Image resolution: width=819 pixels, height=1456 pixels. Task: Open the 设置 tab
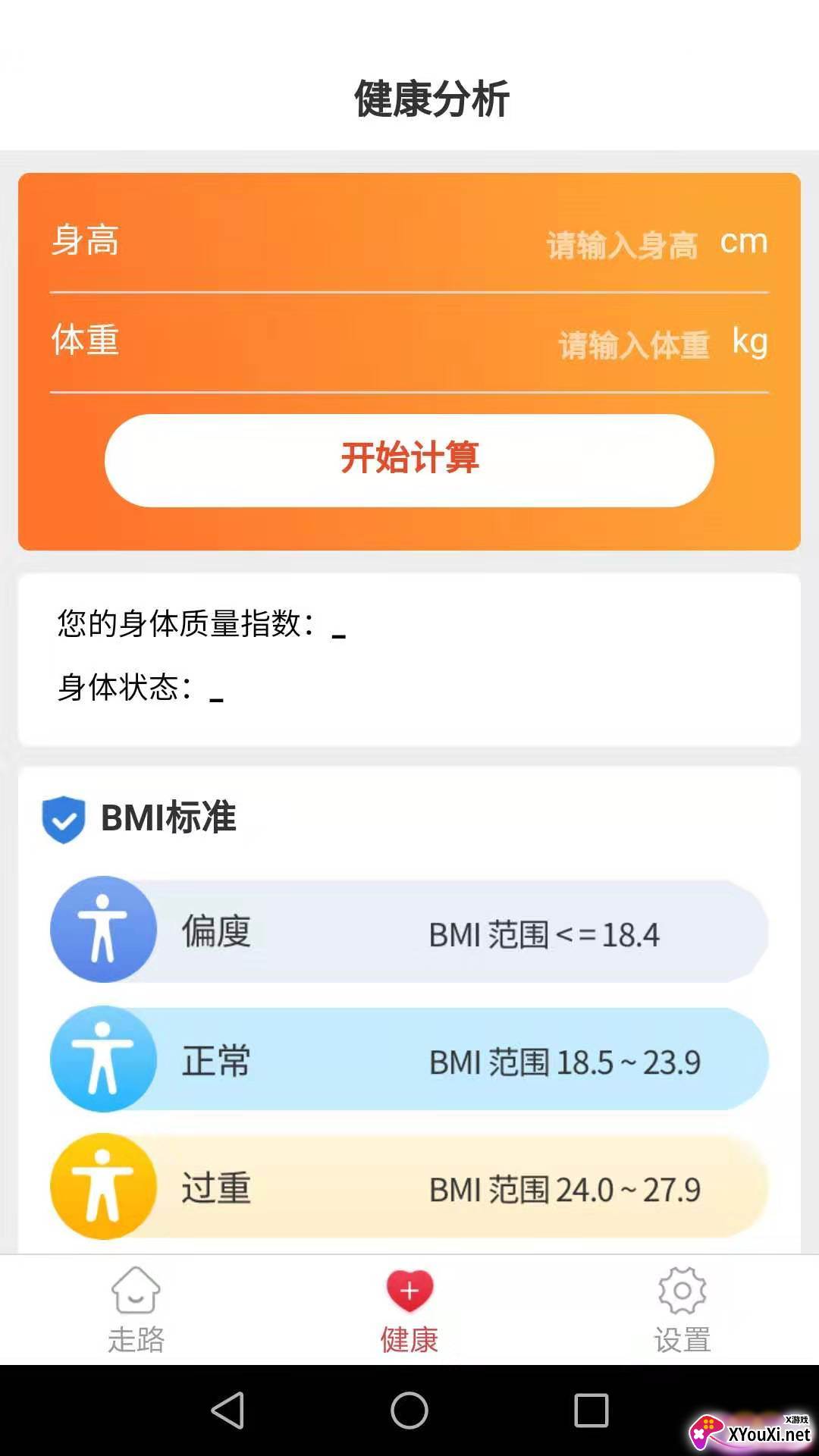click(682, 1310)
